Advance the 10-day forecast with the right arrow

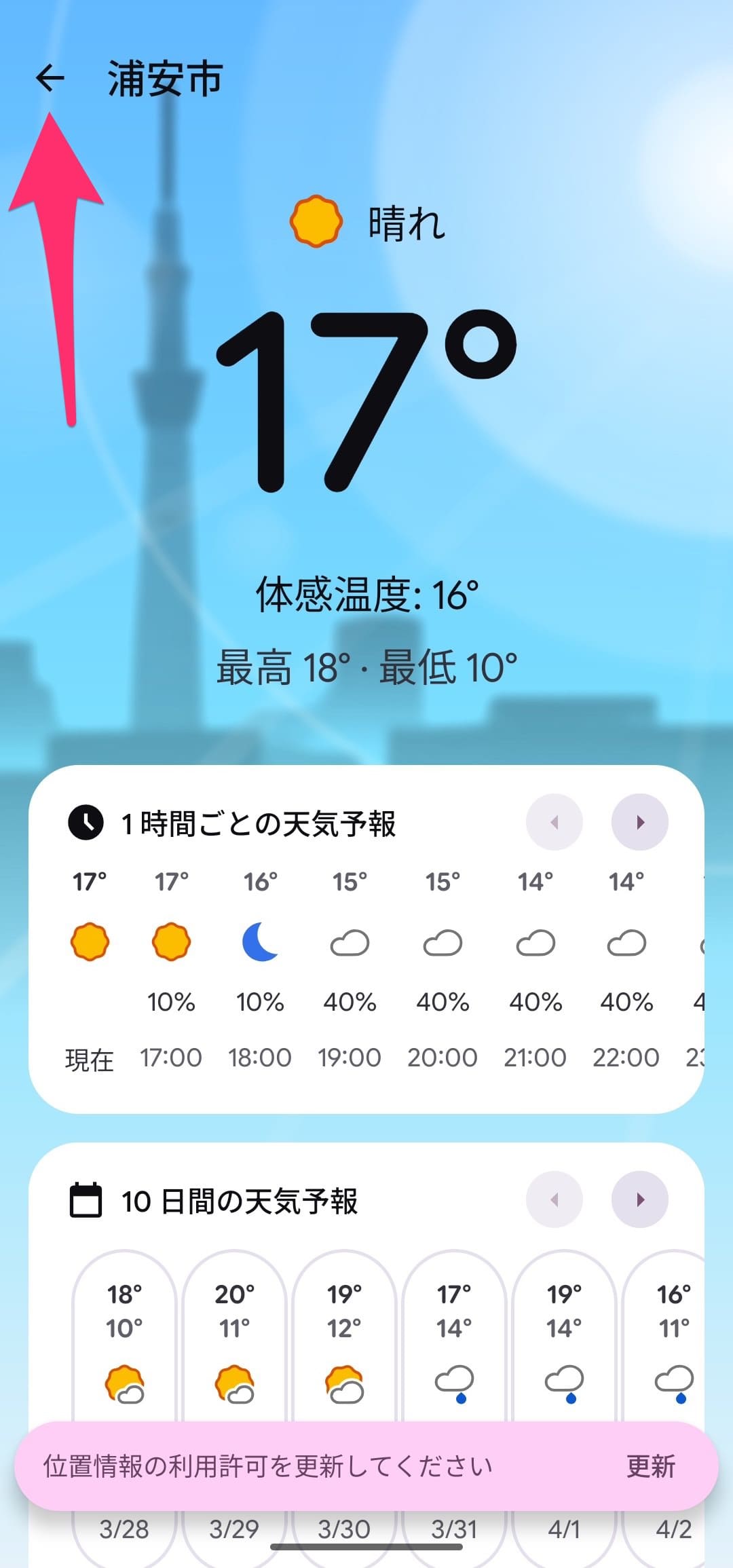(639, 1200)
